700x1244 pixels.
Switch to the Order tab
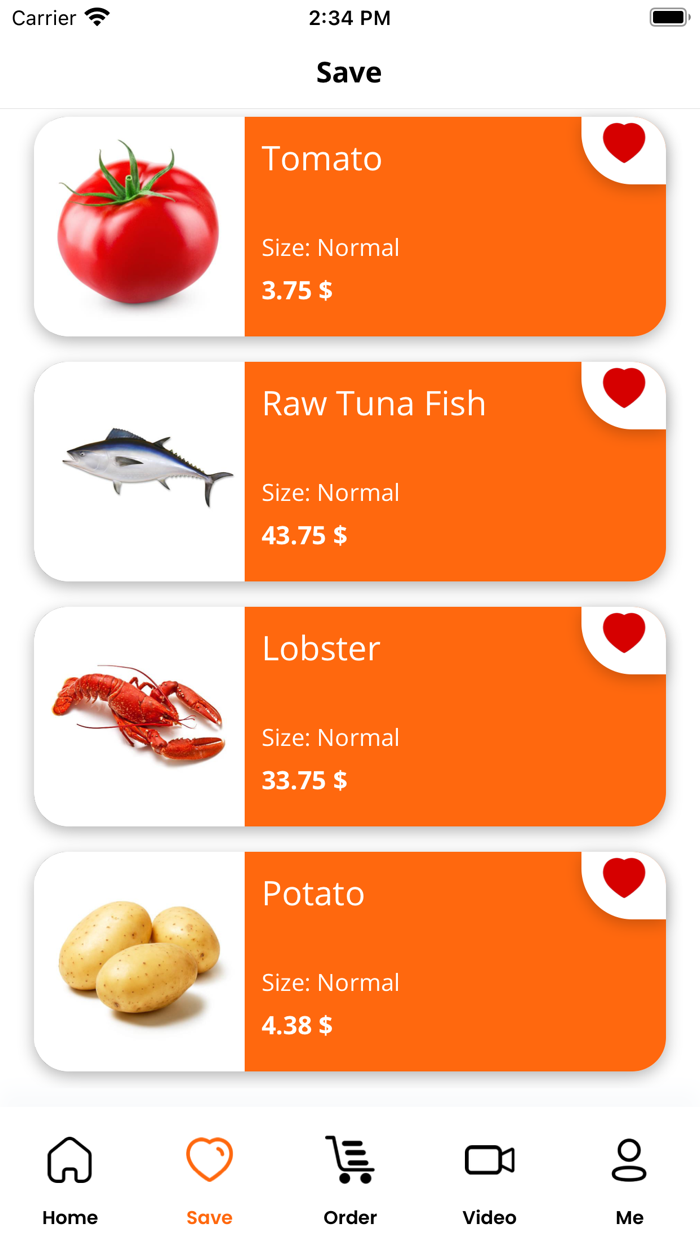coord(350,1180)
